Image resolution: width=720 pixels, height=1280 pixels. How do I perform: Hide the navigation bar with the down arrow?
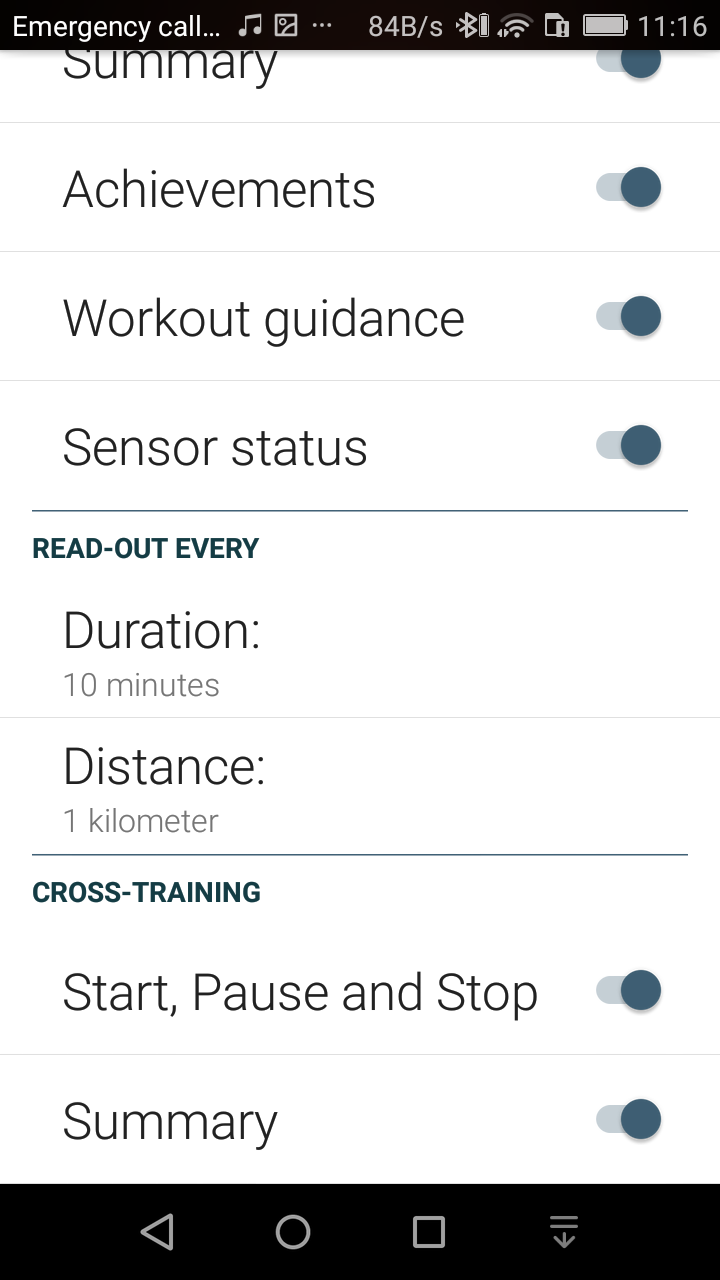click(564, 1232)
